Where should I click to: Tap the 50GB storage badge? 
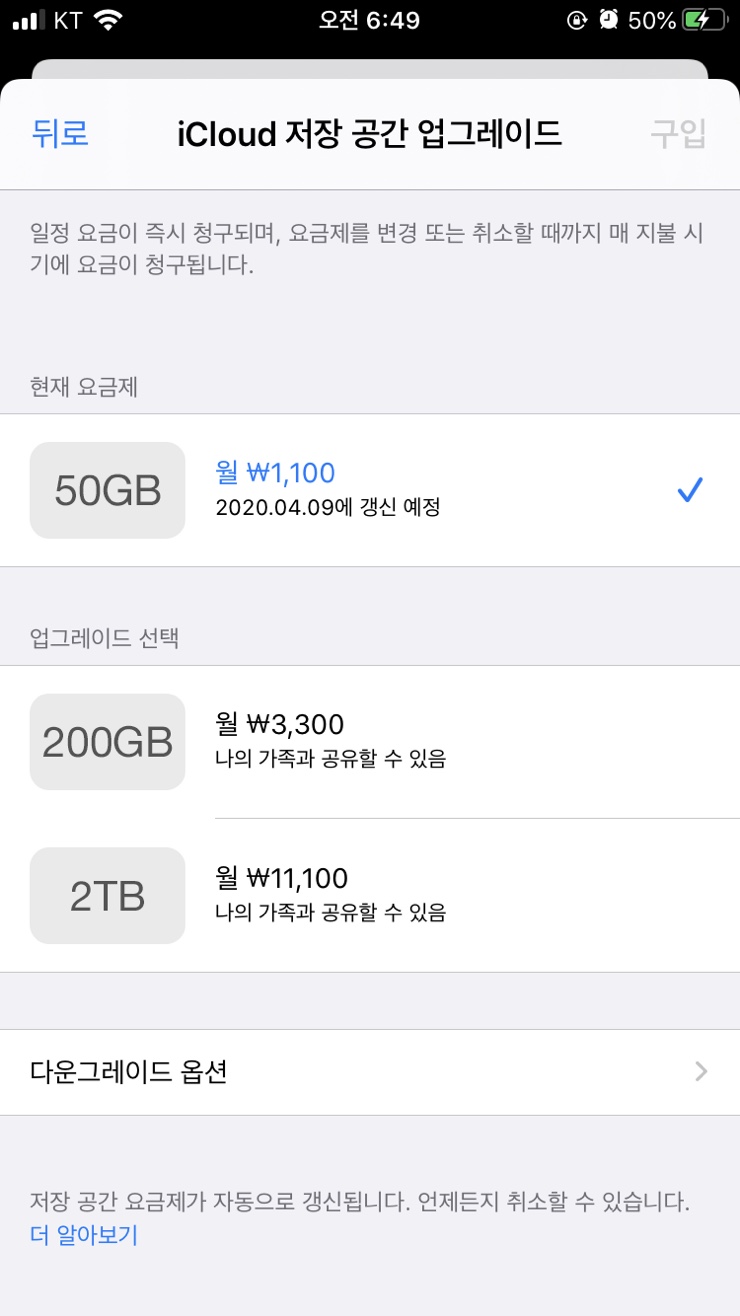click(x=107, y=490)
